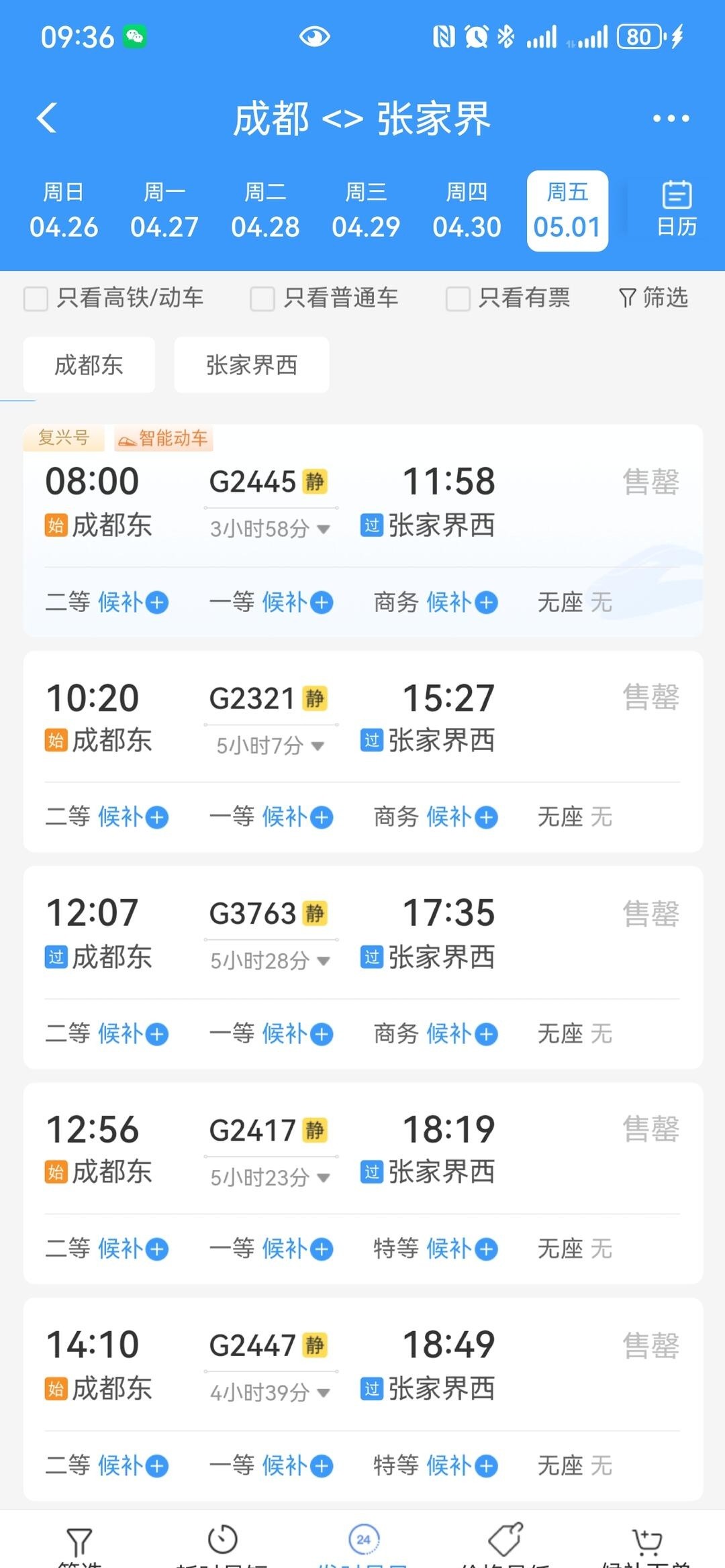The width and height of the screenshot is (725, 1568).
Task: Filter by 成都东 station chip
Action: 89,365
